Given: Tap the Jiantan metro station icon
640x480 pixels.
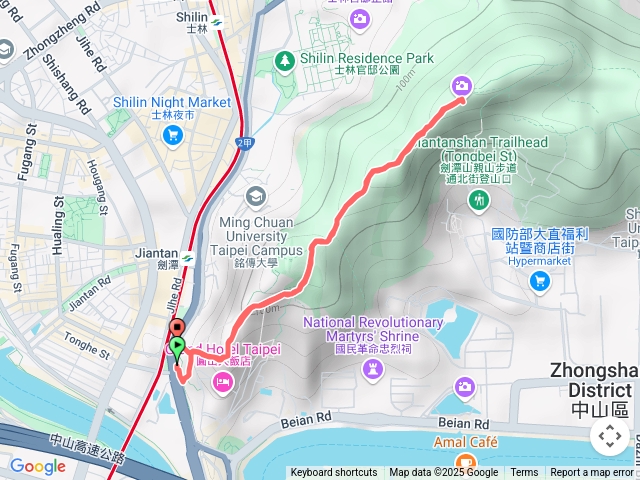Looking at the screenshot, I should coord(188,255).
